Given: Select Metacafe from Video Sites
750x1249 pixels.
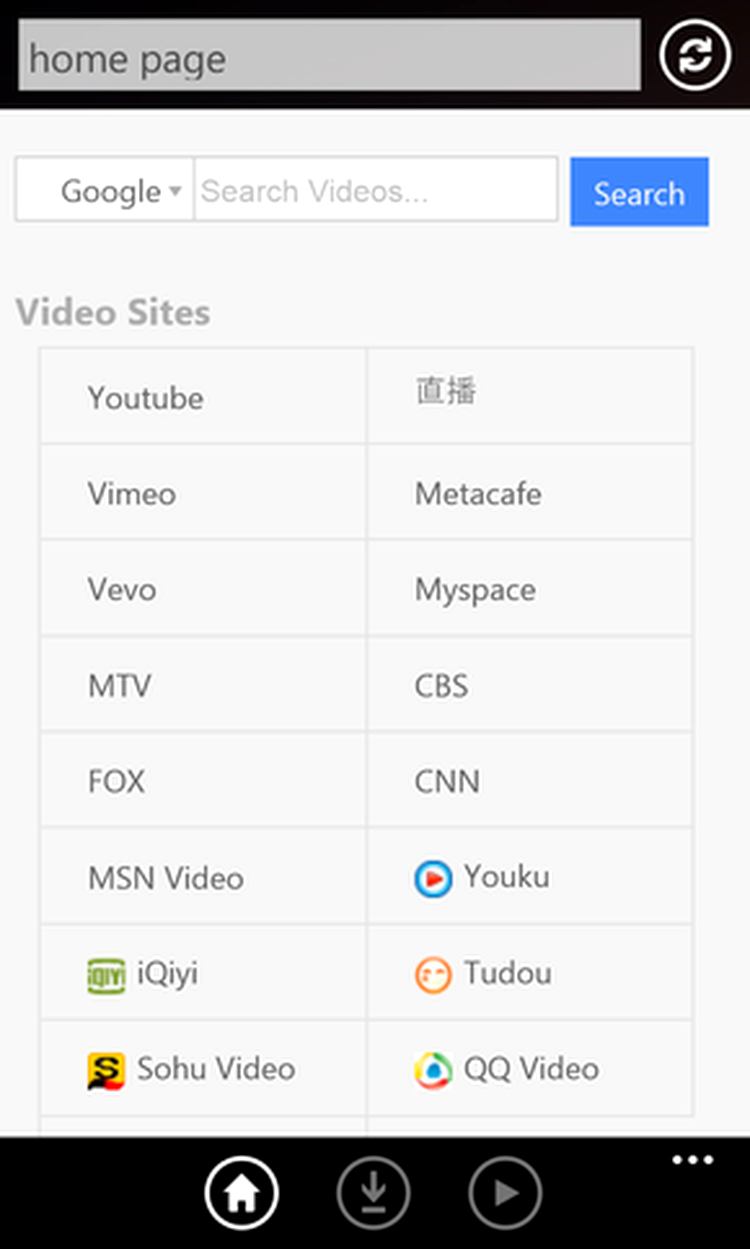Looking at the screenshot, I should pos(530,493).
